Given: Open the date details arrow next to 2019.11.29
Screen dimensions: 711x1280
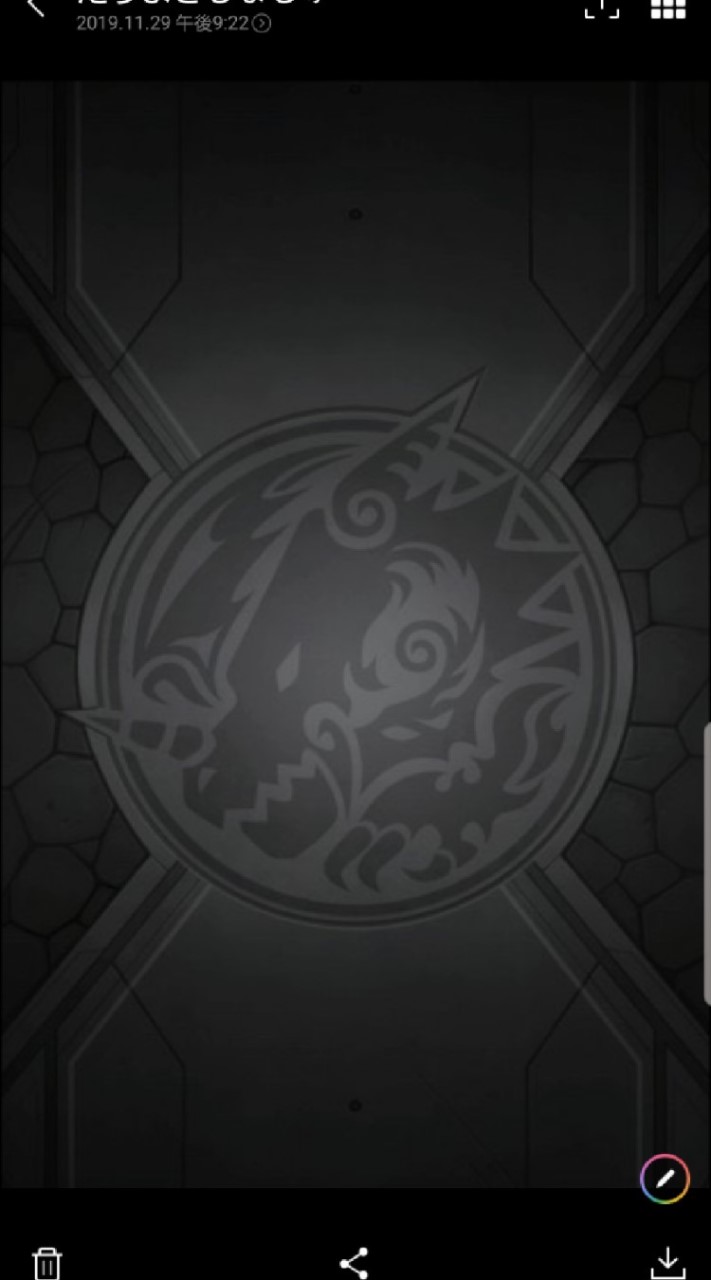Looking at the screenshot, I should click(x=262, y=23).
